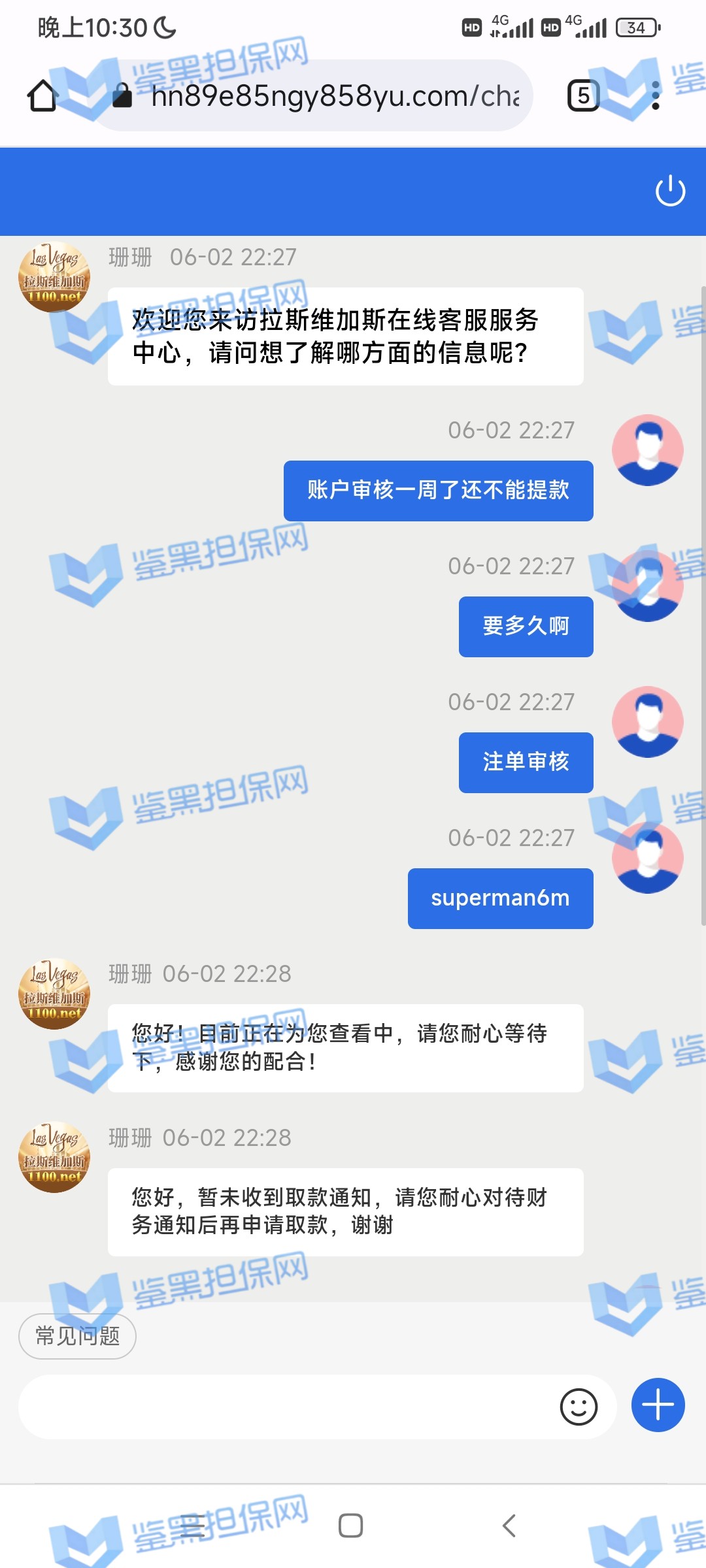Open the browser home page
Image resolution: width=706 pixels, height=1568 pixels.
click(42, 96)
